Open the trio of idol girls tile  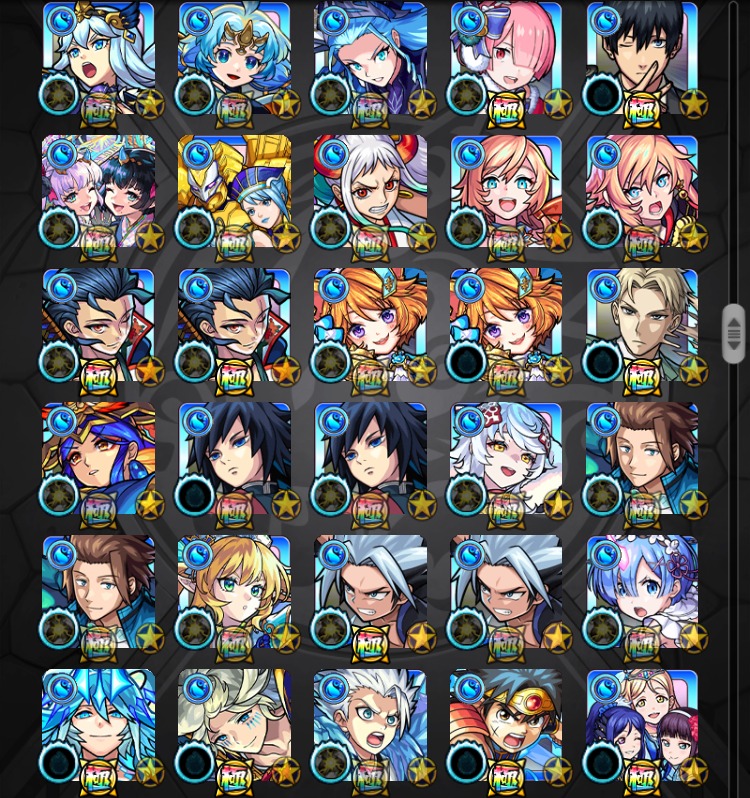pos(642,725)
